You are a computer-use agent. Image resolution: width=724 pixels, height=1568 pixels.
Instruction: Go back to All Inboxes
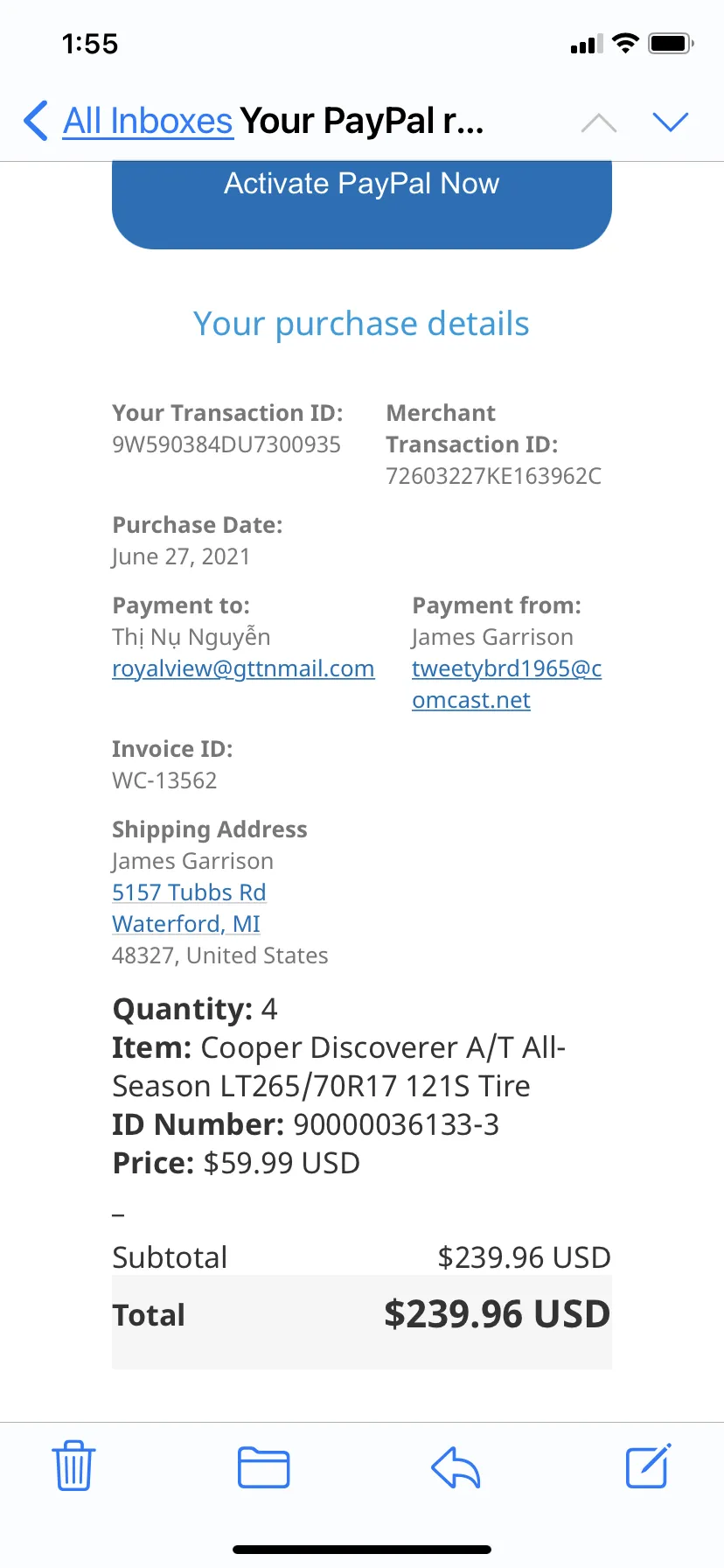coord(128,121)
